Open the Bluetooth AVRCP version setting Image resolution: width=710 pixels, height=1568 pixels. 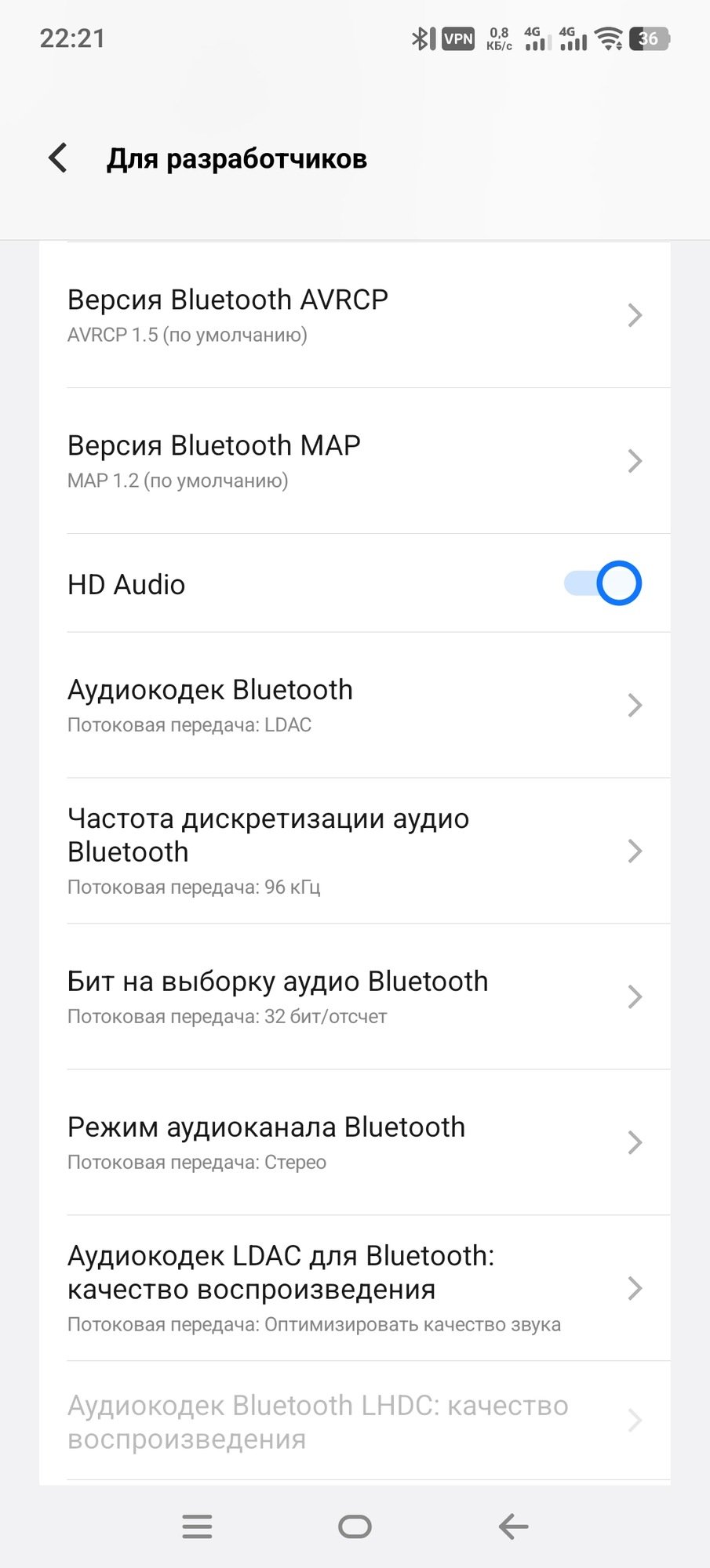click(355, 315)
